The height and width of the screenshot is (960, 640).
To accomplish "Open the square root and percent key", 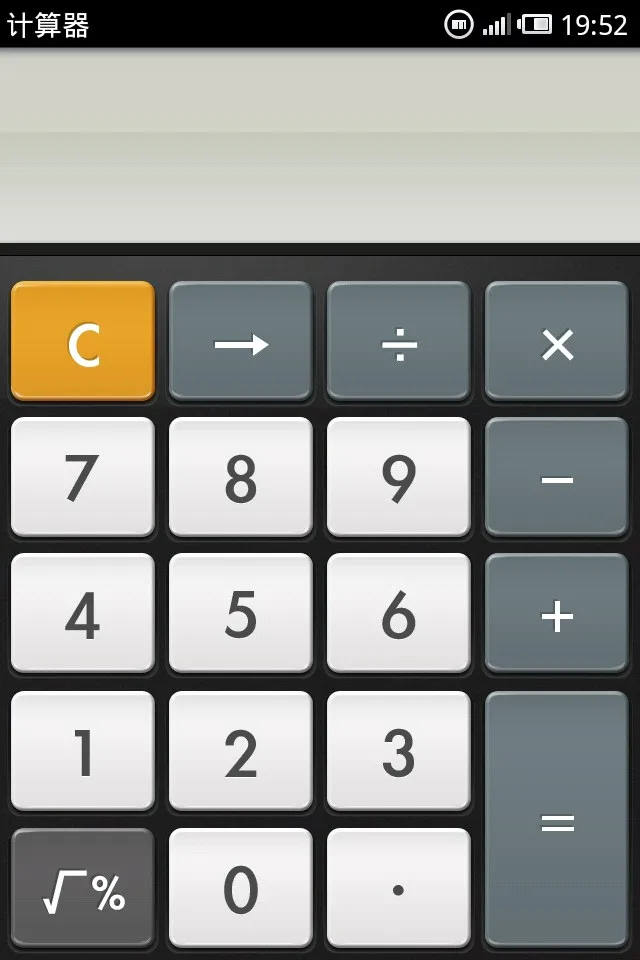I will 83,887.
